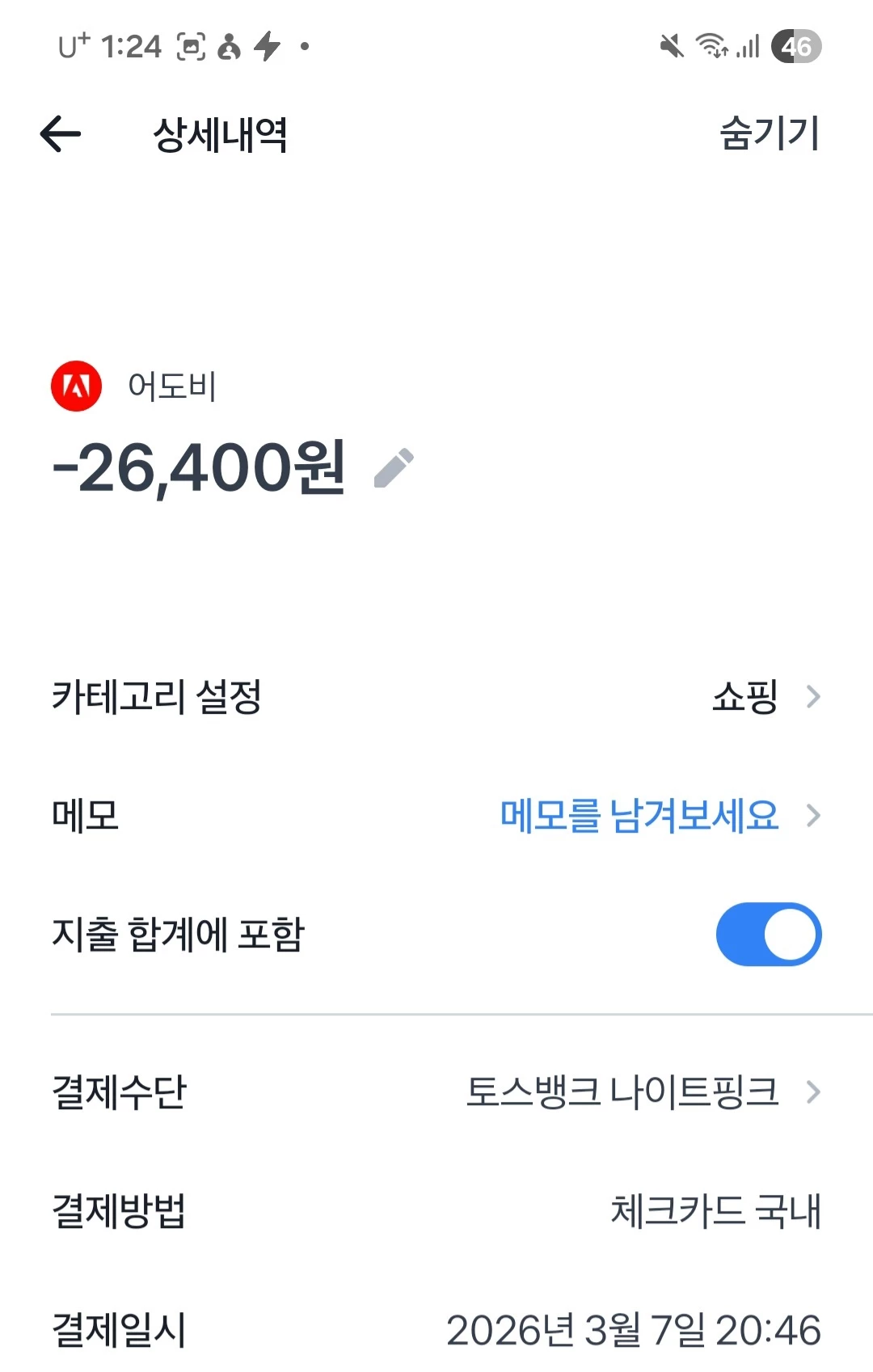Edit the amount with the pencil icon
873x1372 pixels.
point(394,469)
